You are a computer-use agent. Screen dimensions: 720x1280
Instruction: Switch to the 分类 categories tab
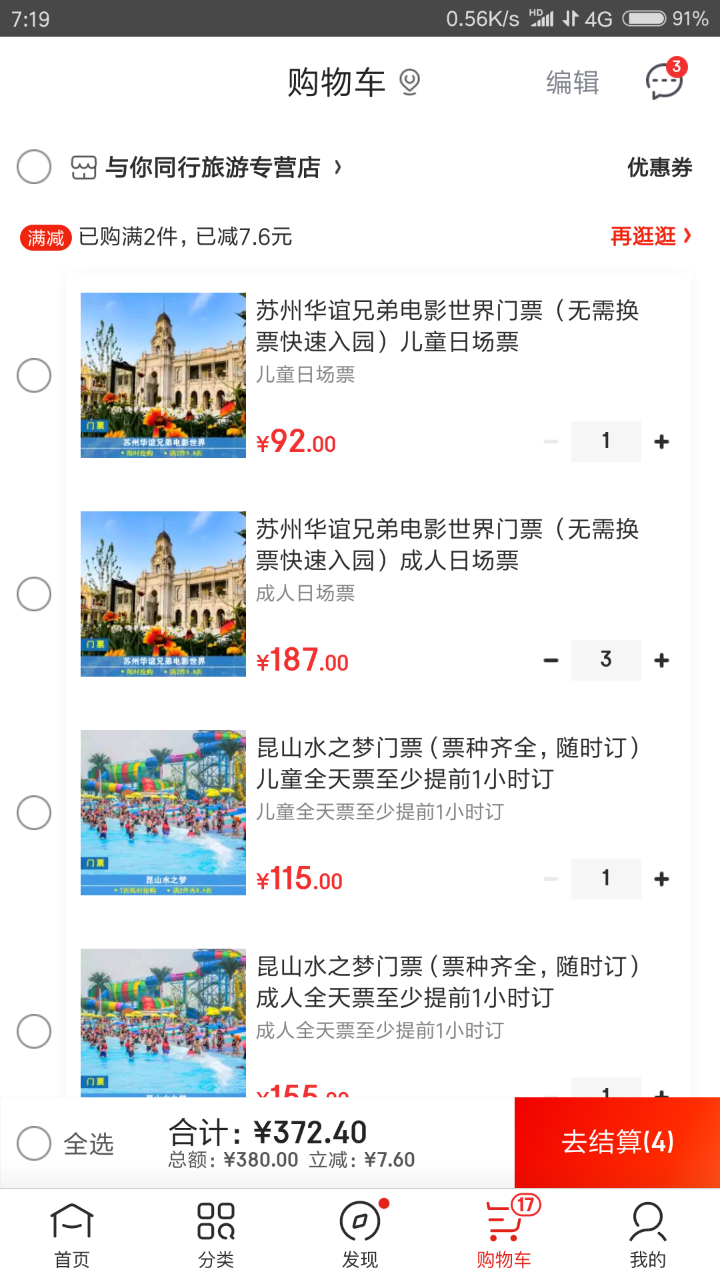pyautogui.click(x=216, y=1235)
